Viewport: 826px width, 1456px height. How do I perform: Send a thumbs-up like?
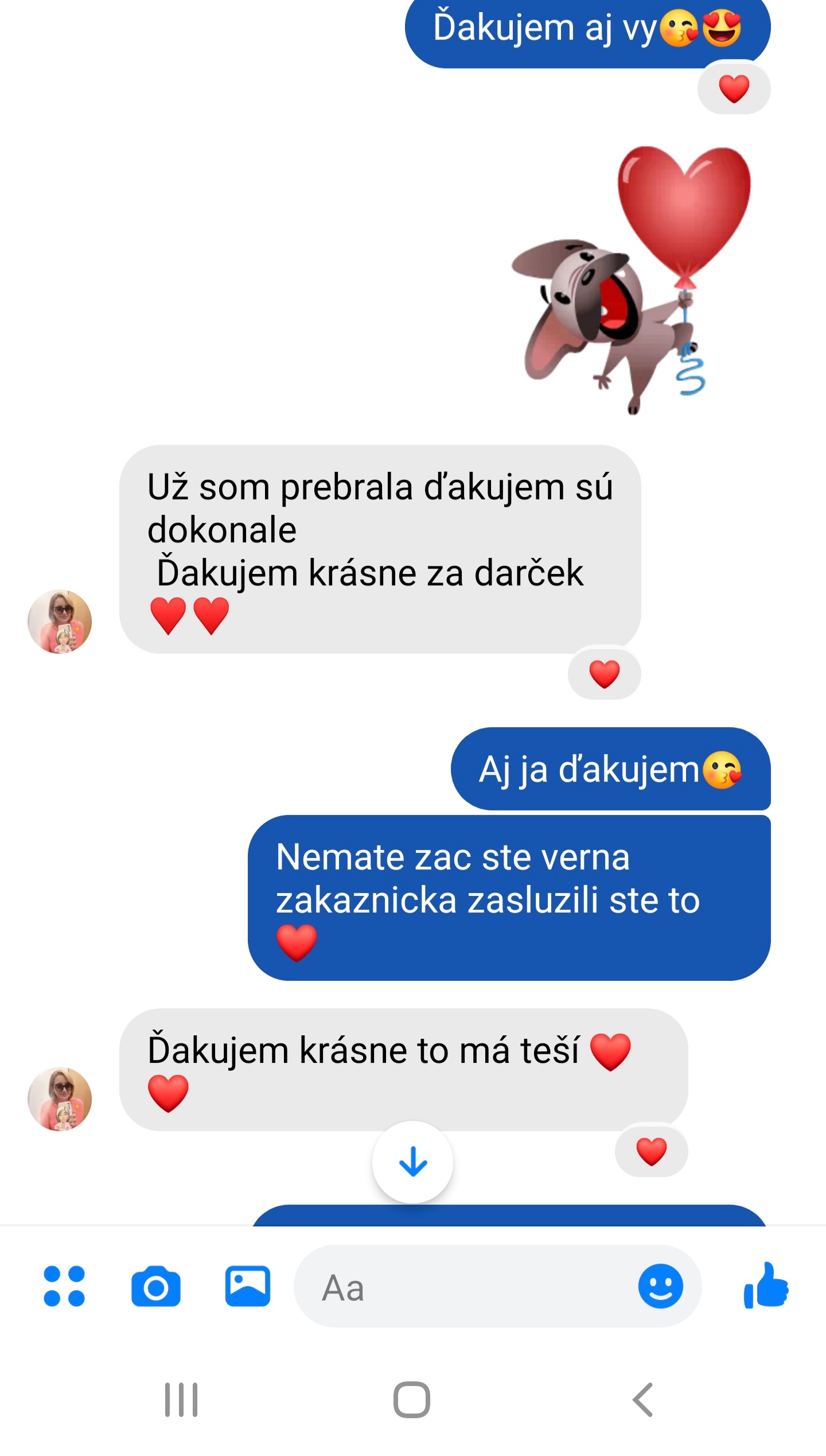766,1286
